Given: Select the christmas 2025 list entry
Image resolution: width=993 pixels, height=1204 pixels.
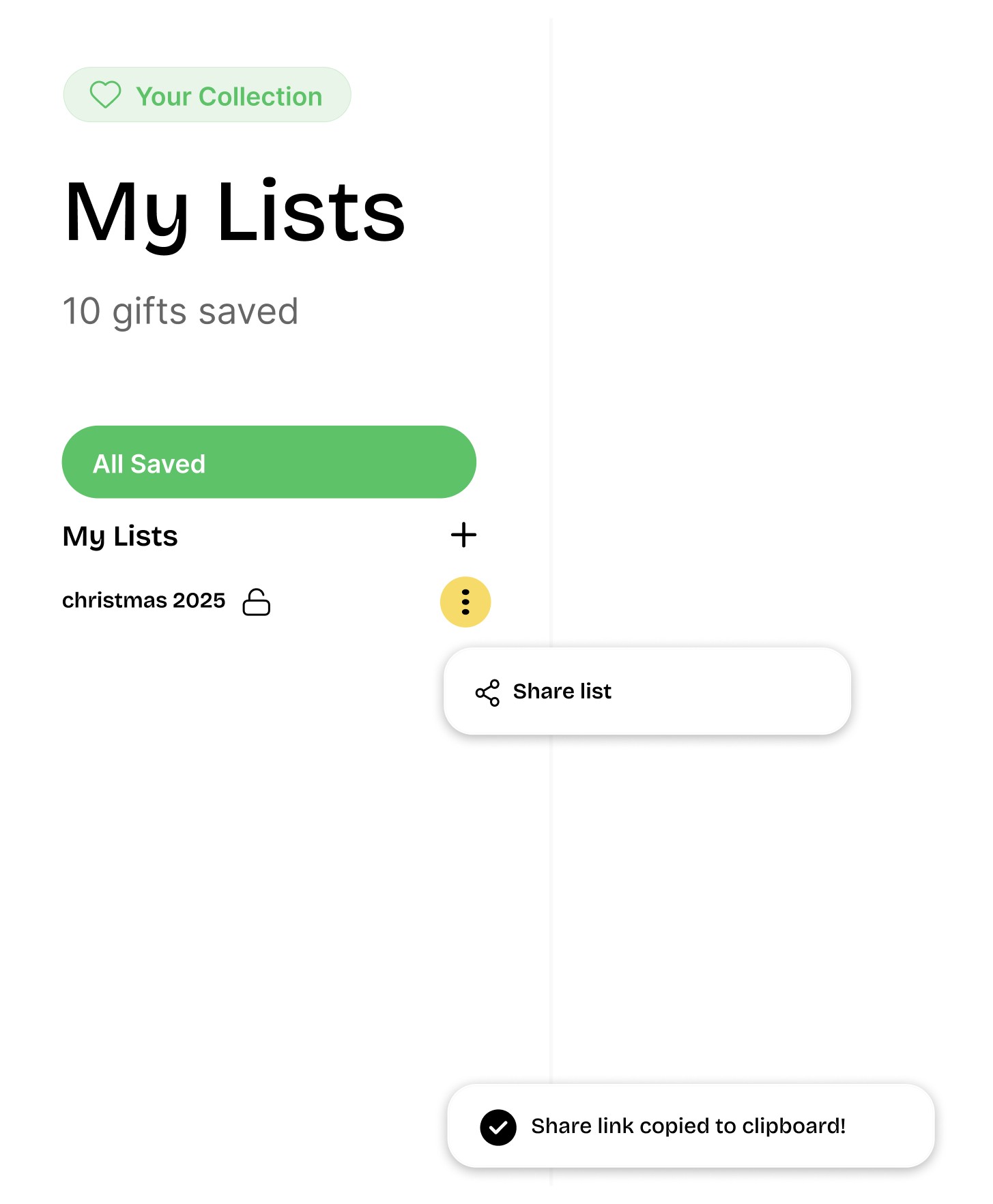Looking at the screenshot, I should coord(143,601).
